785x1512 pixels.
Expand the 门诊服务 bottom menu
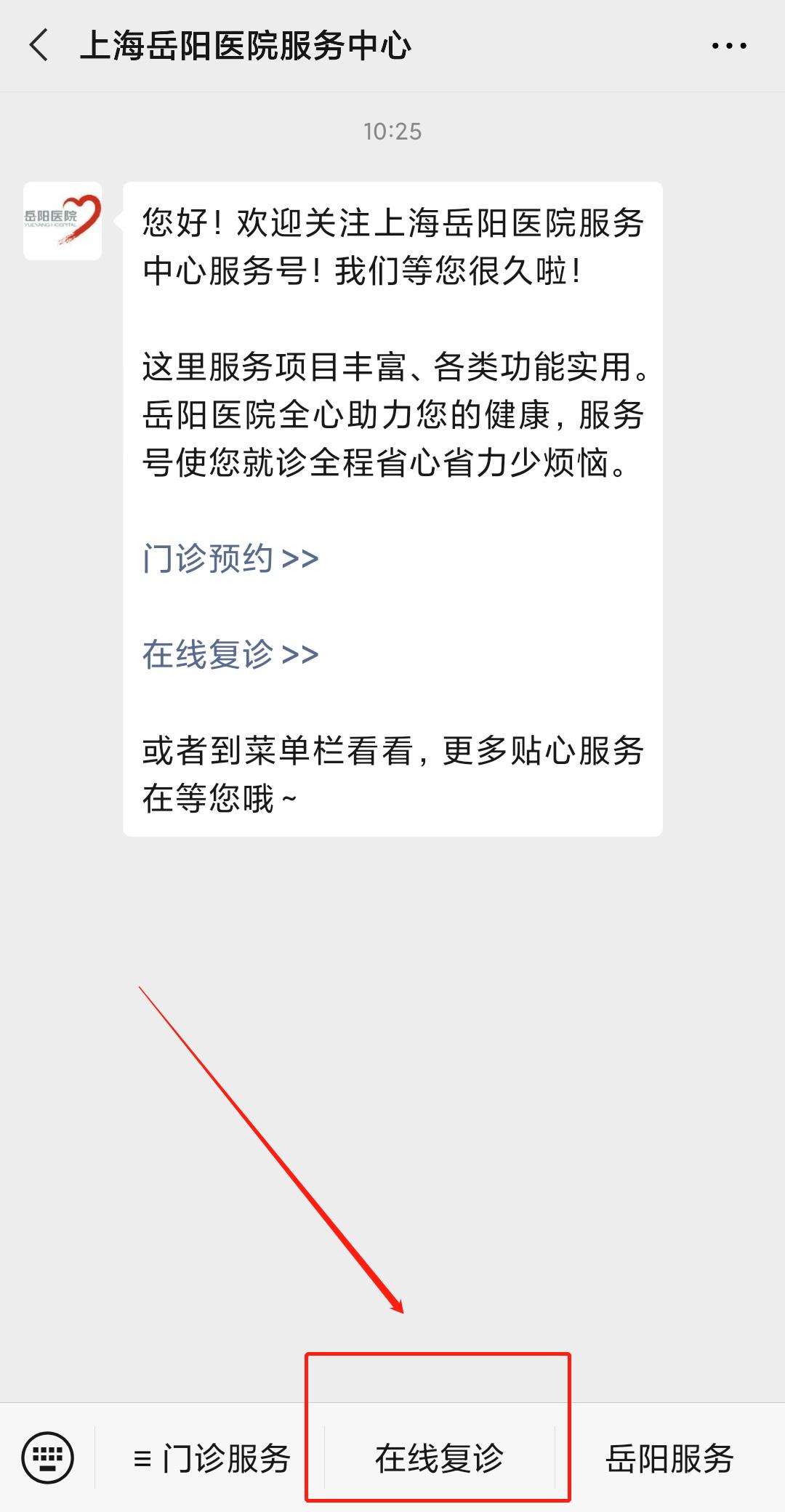click(212, 1458)
